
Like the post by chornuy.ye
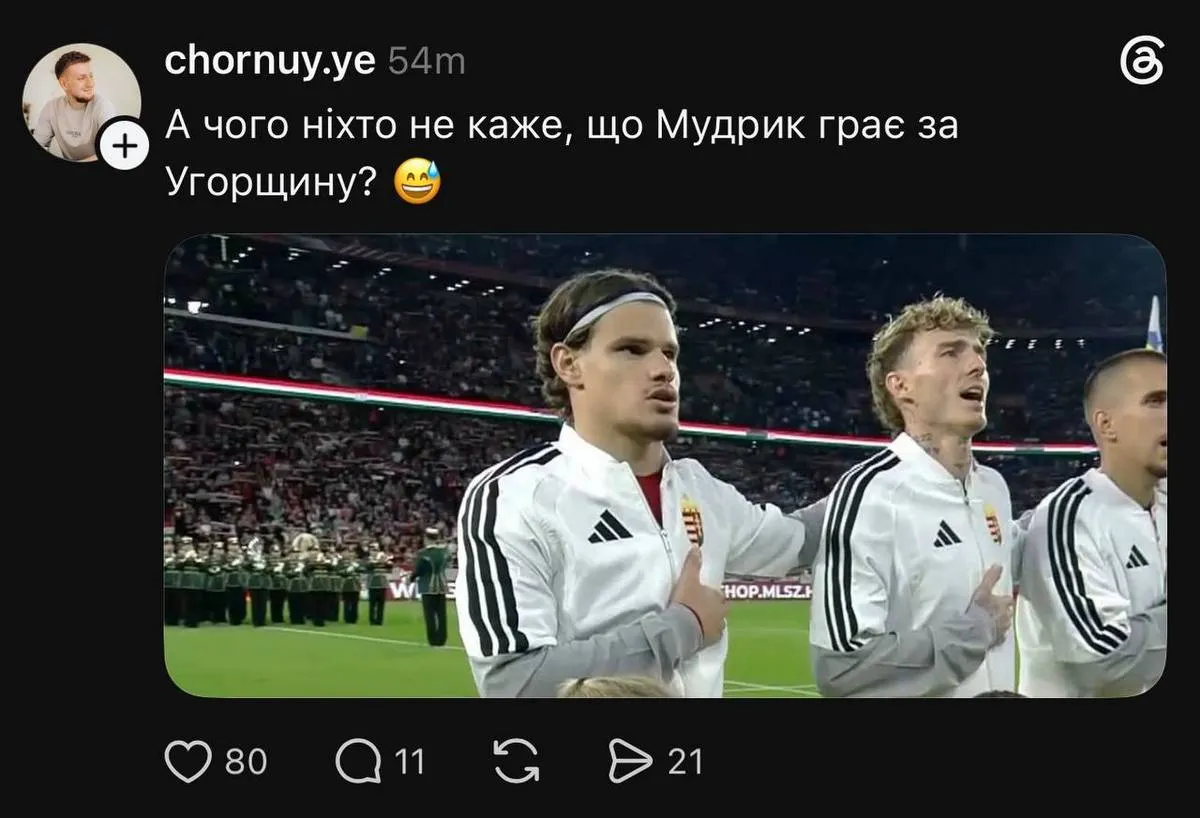coord(188,762)
